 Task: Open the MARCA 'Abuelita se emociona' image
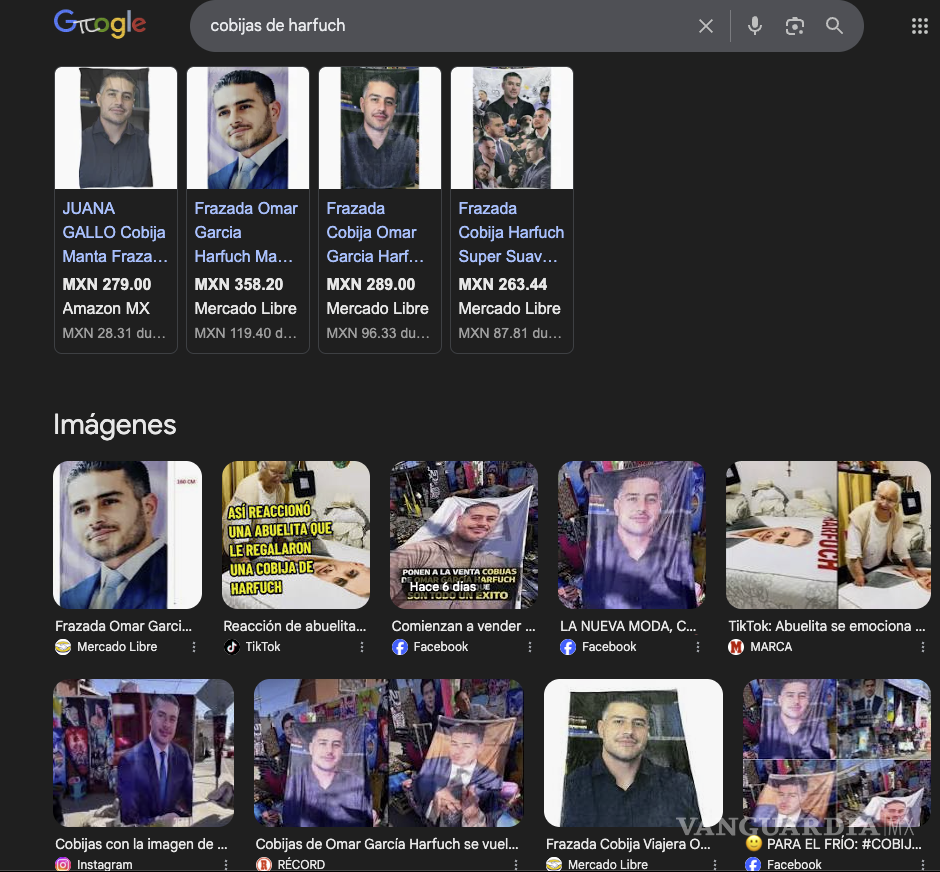(828, 535)
